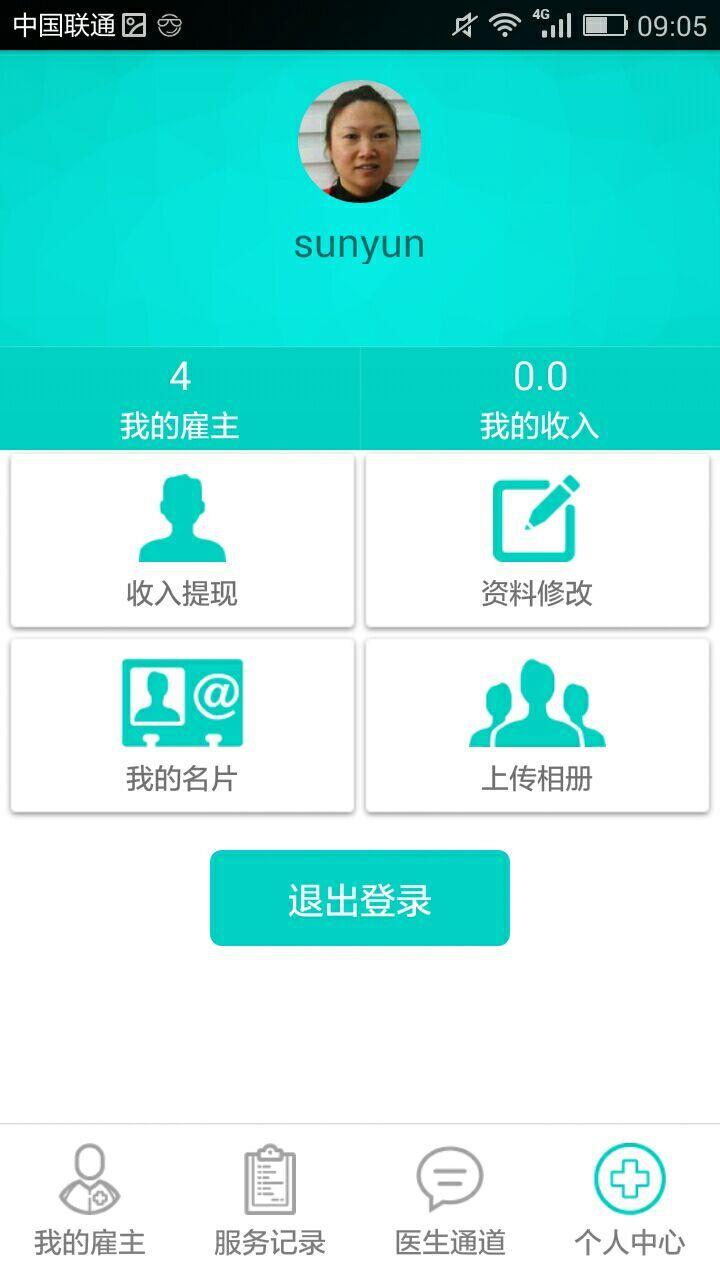Switch to the 我的雇主 bottom tab

click(90, 1201)
